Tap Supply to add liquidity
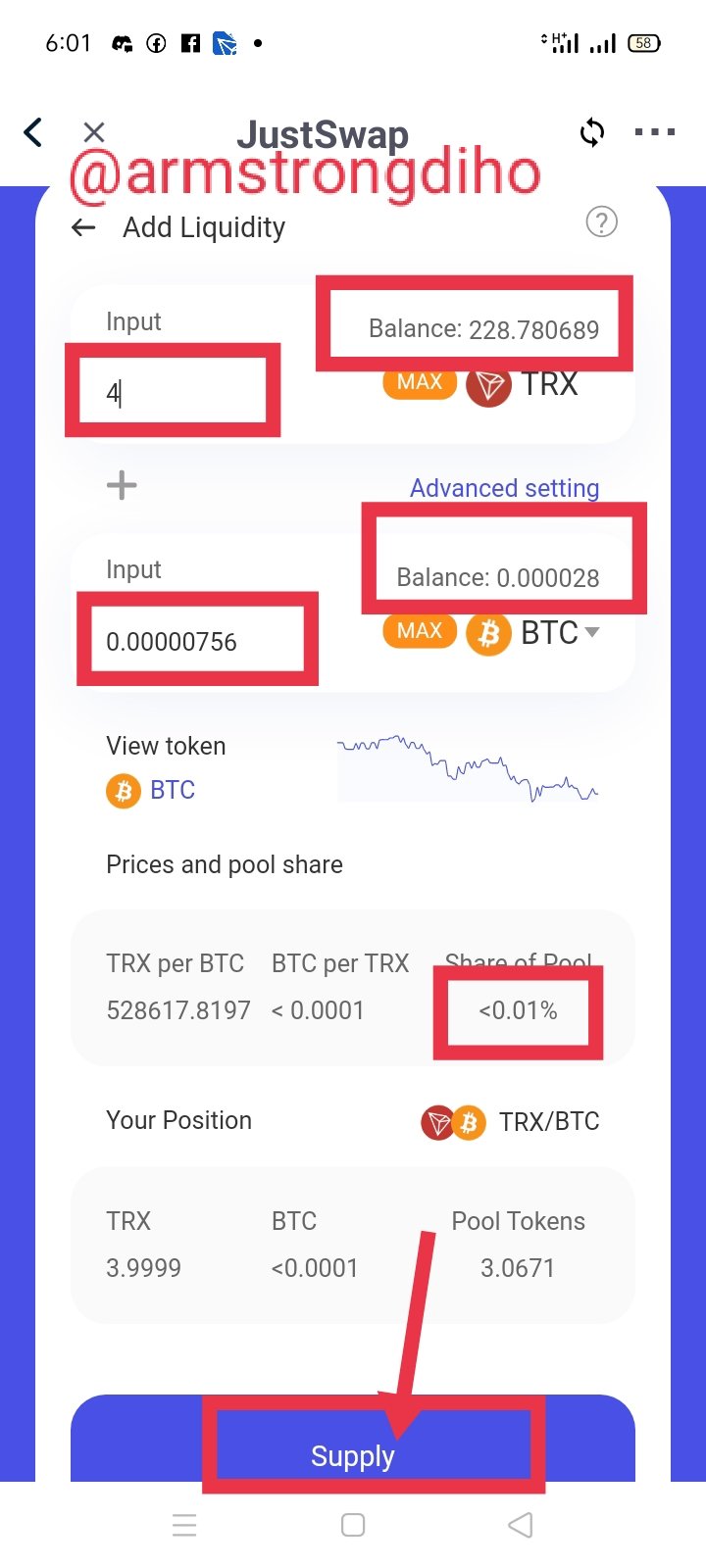The width and height of the screenshot is (706, 1568). point(353,1455)
